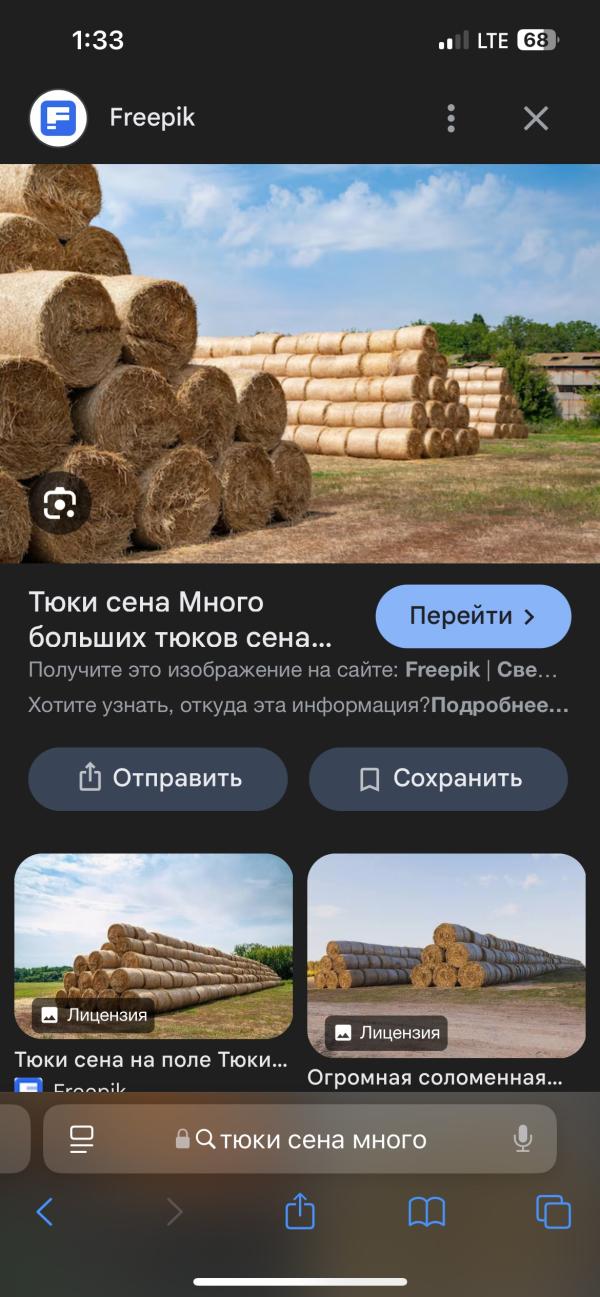Image resolution: width=600 pixels, height=1297 pixels.
Task: Open the Огромная соломенная image result
Action: pyautogui.click(x=446, y=955)
